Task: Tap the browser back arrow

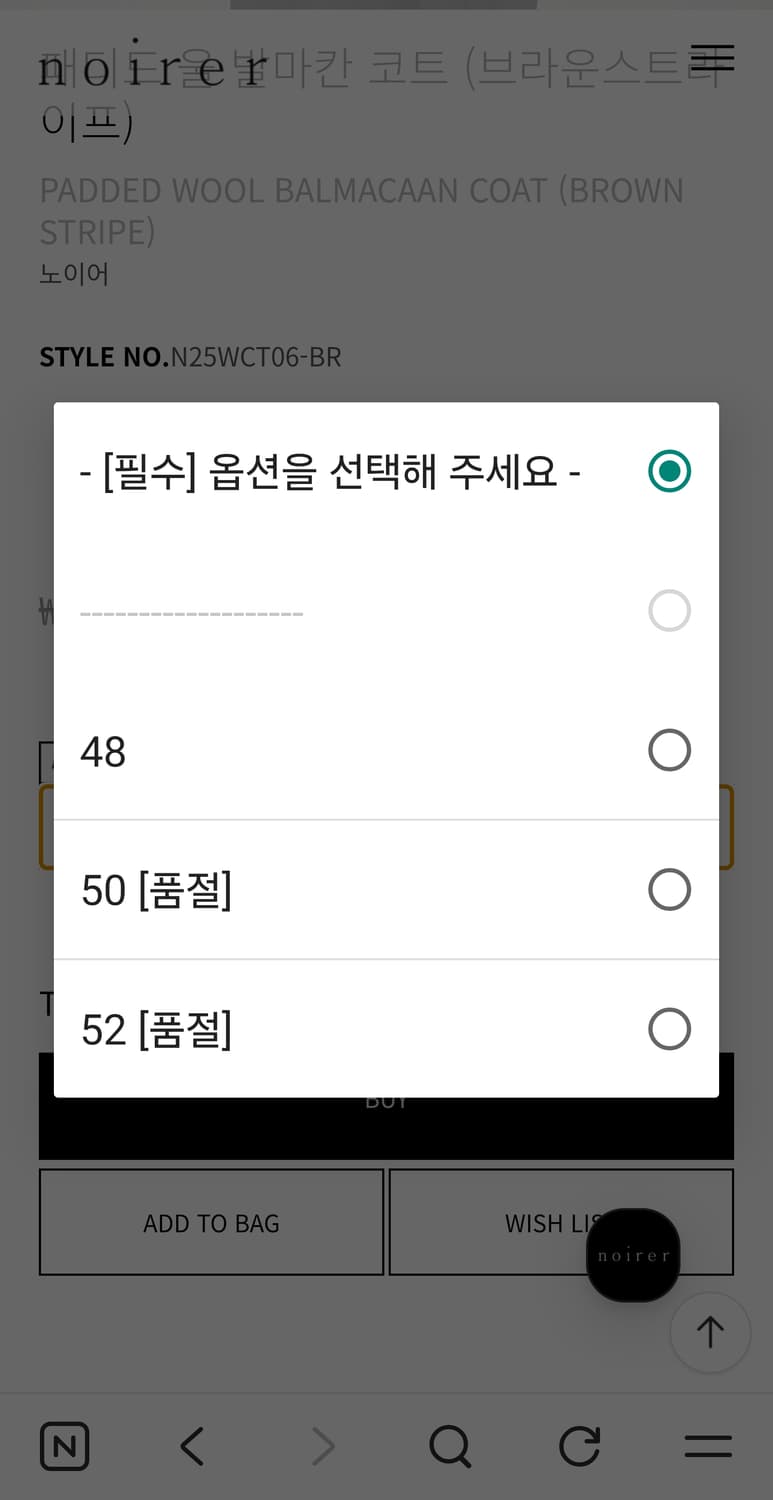Action: tap(193, 1446)
